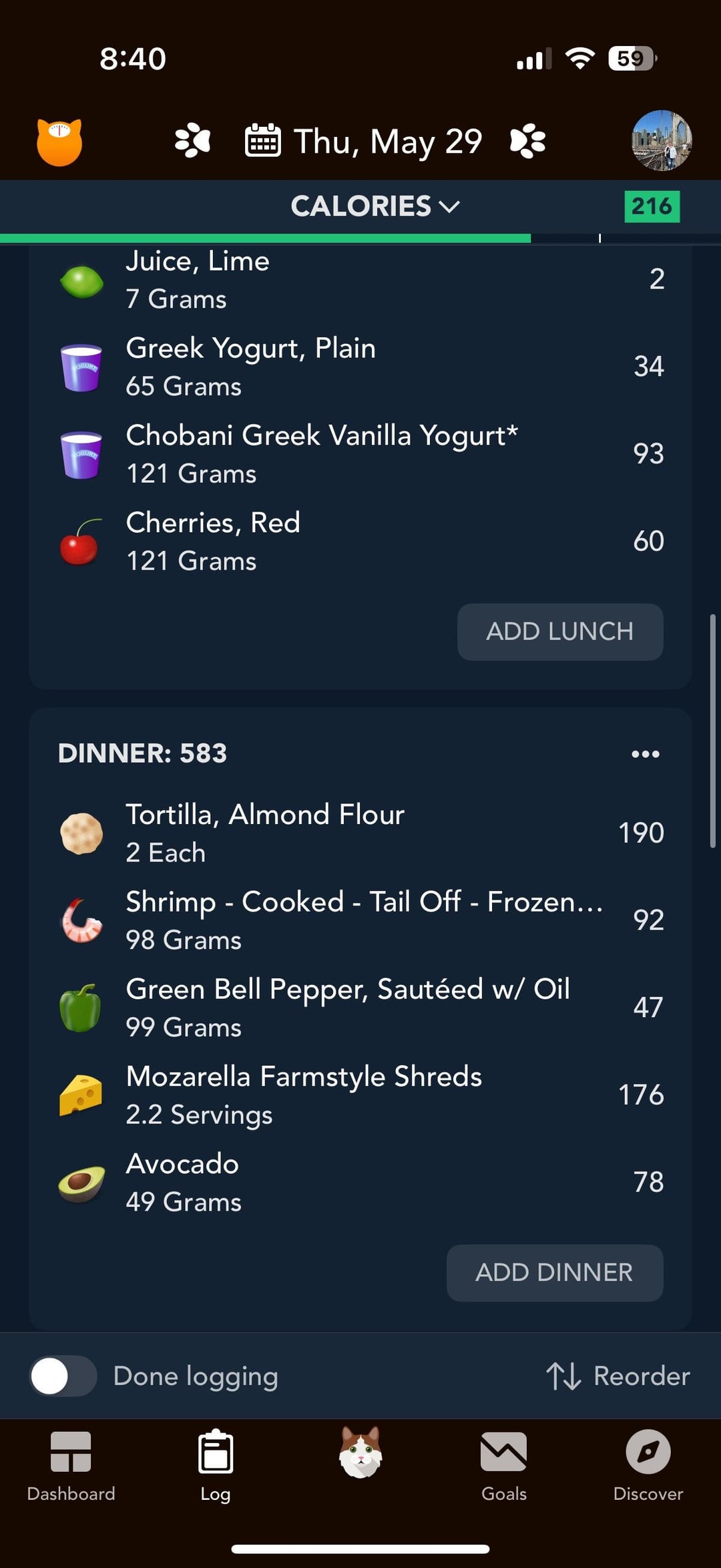Open the Chobani Greek Vanilla Yogurt entry
This screenshot has height=1568, width=721.
[x=360, y=454]
